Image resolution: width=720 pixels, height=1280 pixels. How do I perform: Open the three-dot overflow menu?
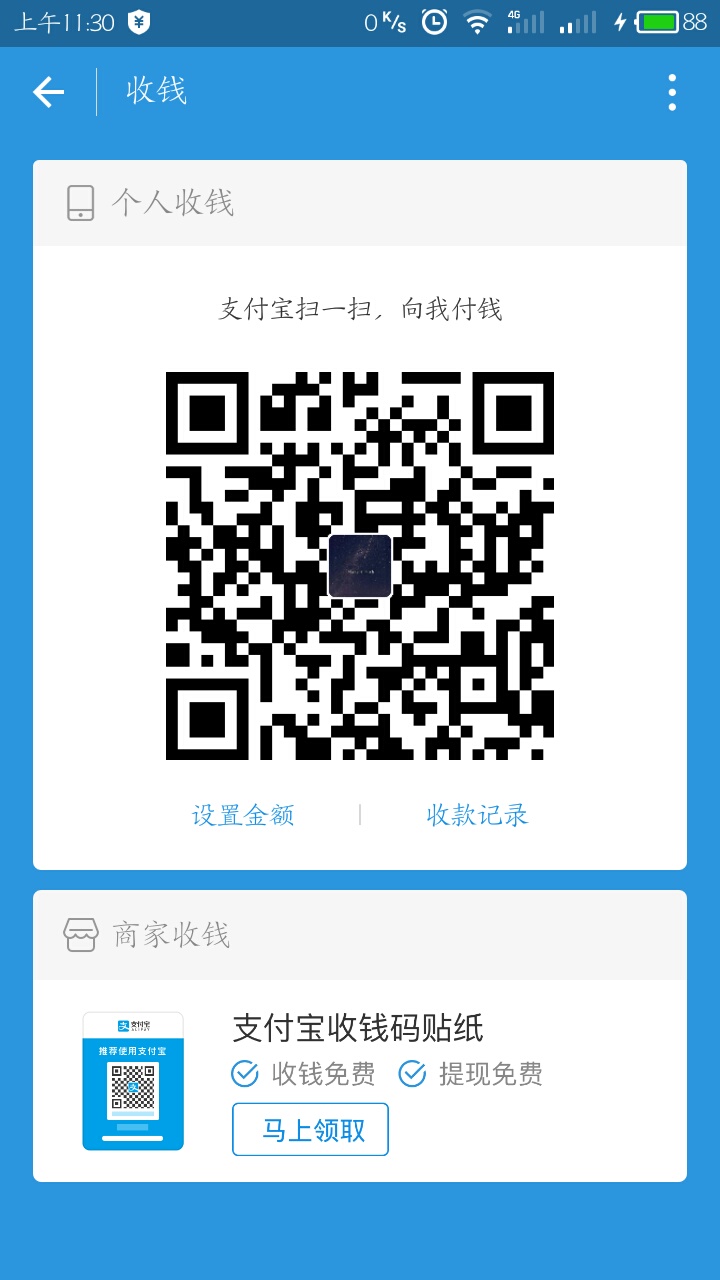click(672, 92)
